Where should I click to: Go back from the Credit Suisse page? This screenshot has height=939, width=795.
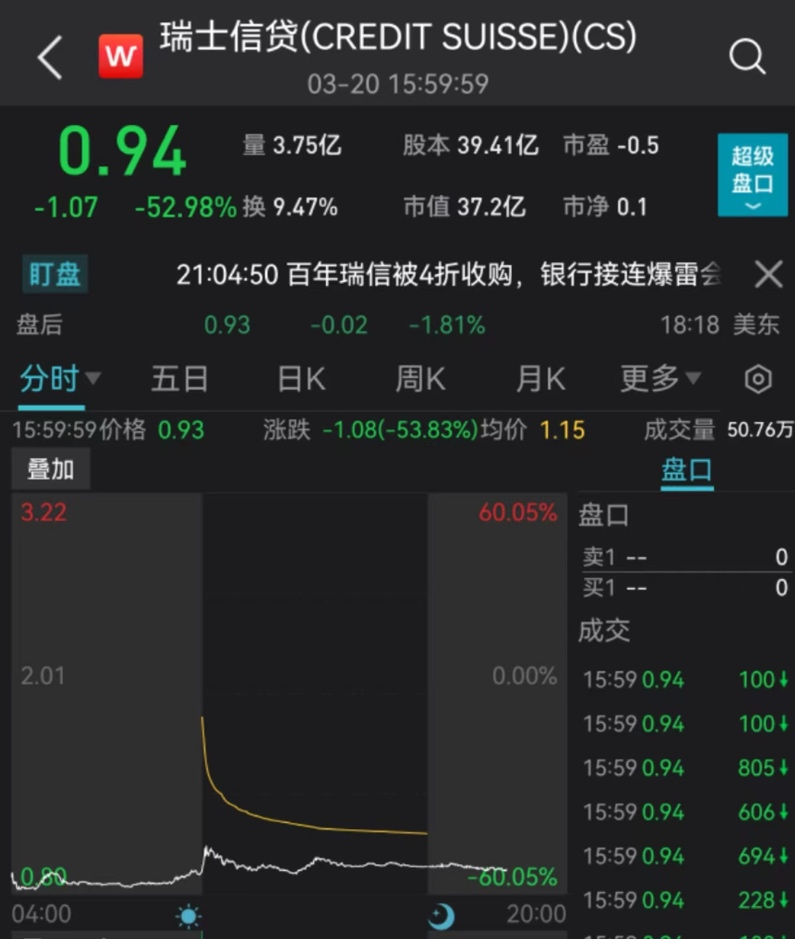50,58
